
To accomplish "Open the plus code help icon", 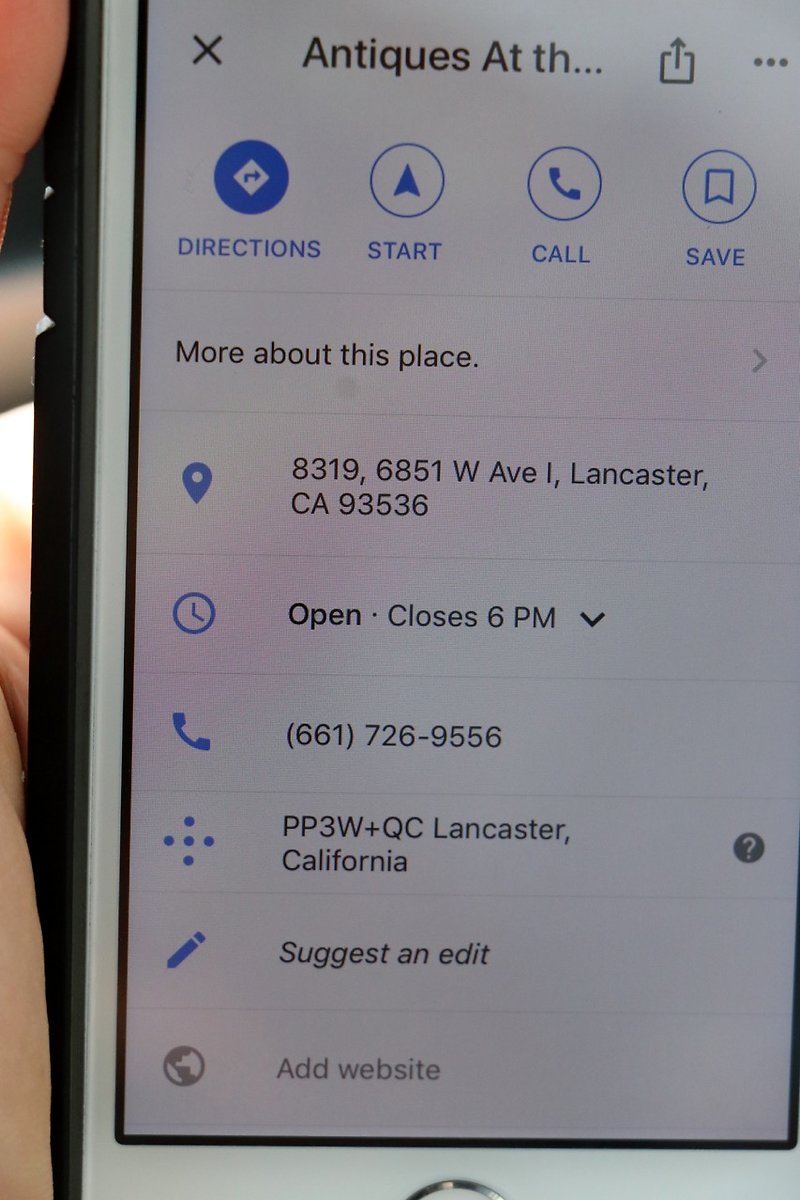I will click(748, 848).
